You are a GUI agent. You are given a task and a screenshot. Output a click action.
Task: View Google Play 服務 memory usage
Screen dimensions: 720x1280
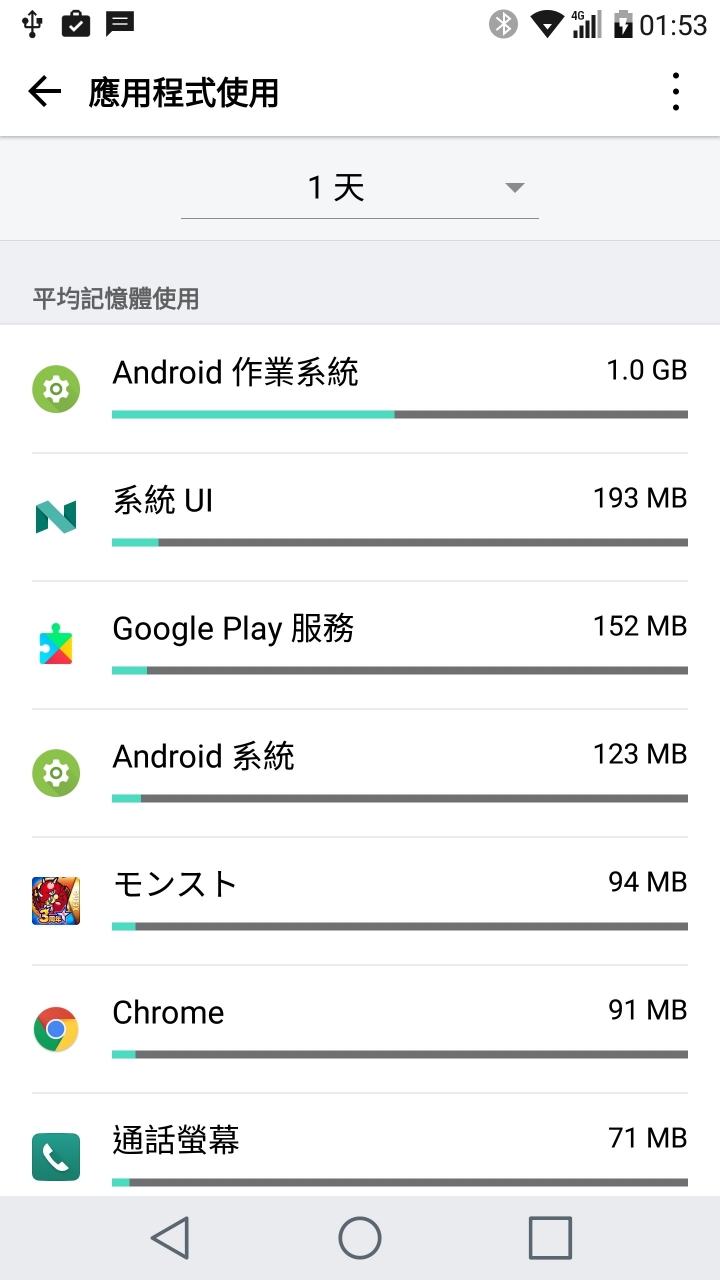[x=360, y=645]
